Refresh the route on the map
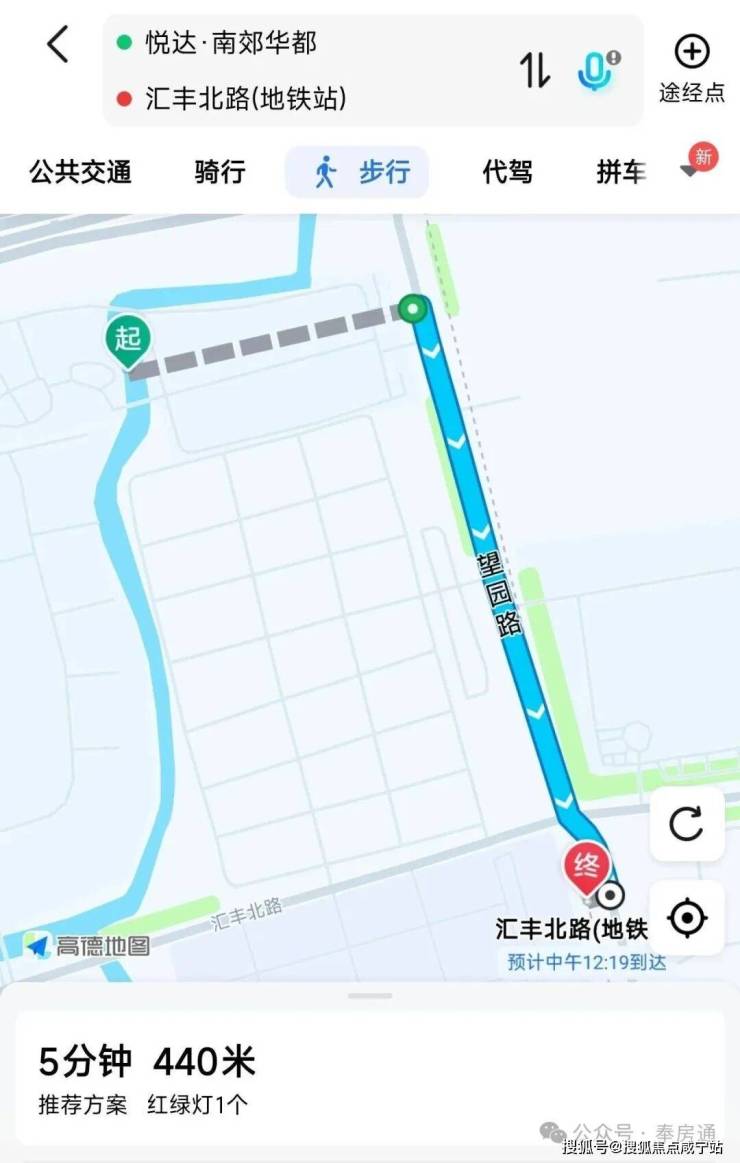Image resolution: width=740 pixels, height=1163 pixels. pyautogui.click(x=686, y=825)
